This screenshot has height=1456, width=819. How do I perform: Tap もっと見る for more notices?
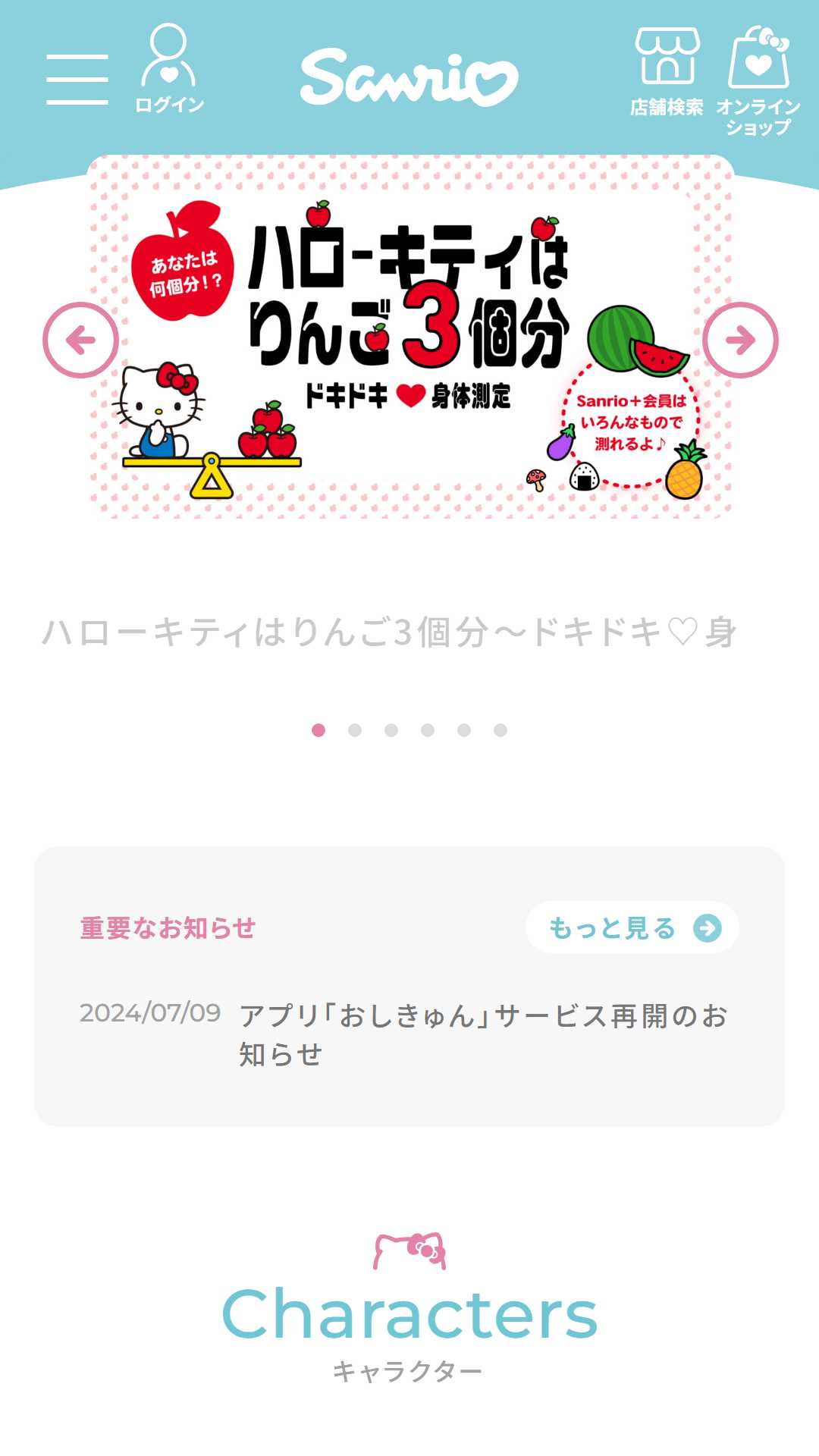click(632, 927)
